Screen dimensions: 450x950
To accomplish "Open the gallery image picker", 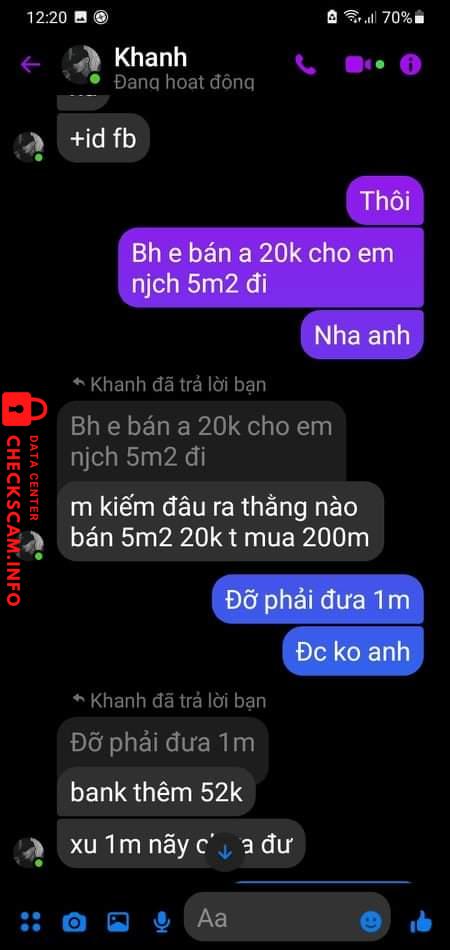I will pos(118,922).
